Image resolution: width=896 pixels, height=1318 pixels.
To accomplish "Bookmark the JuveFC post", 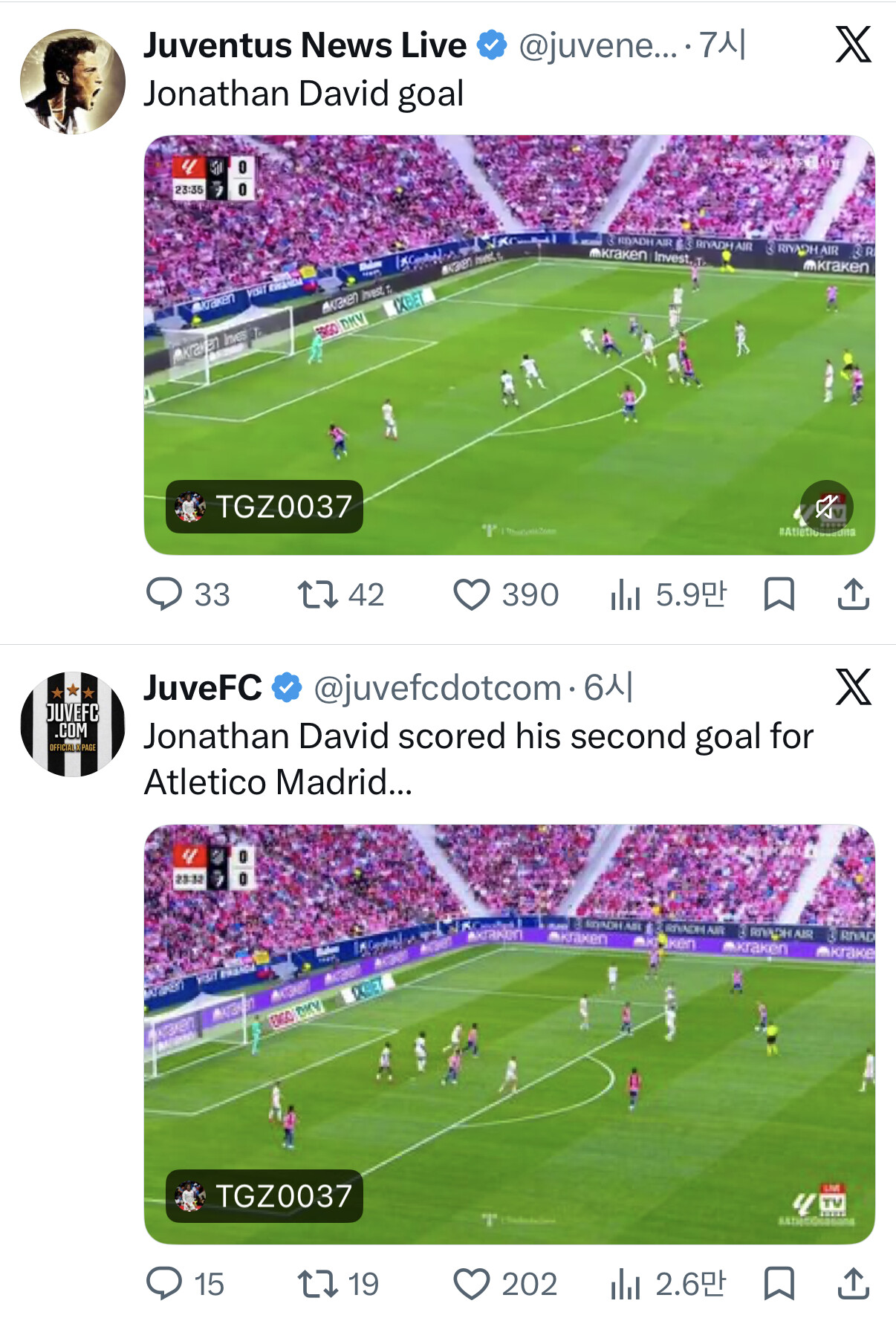I will click(779, 1284).
